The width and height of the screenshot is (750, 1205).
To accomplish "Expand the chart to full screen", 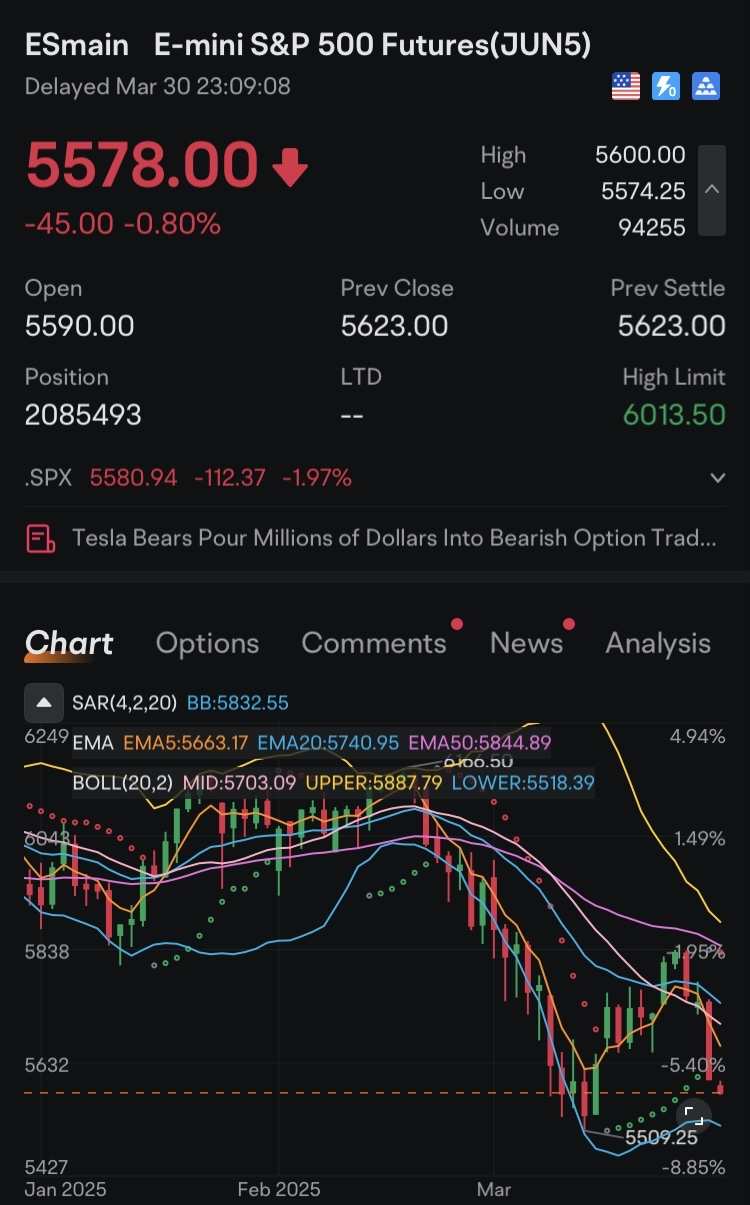I will [693, 1115].
